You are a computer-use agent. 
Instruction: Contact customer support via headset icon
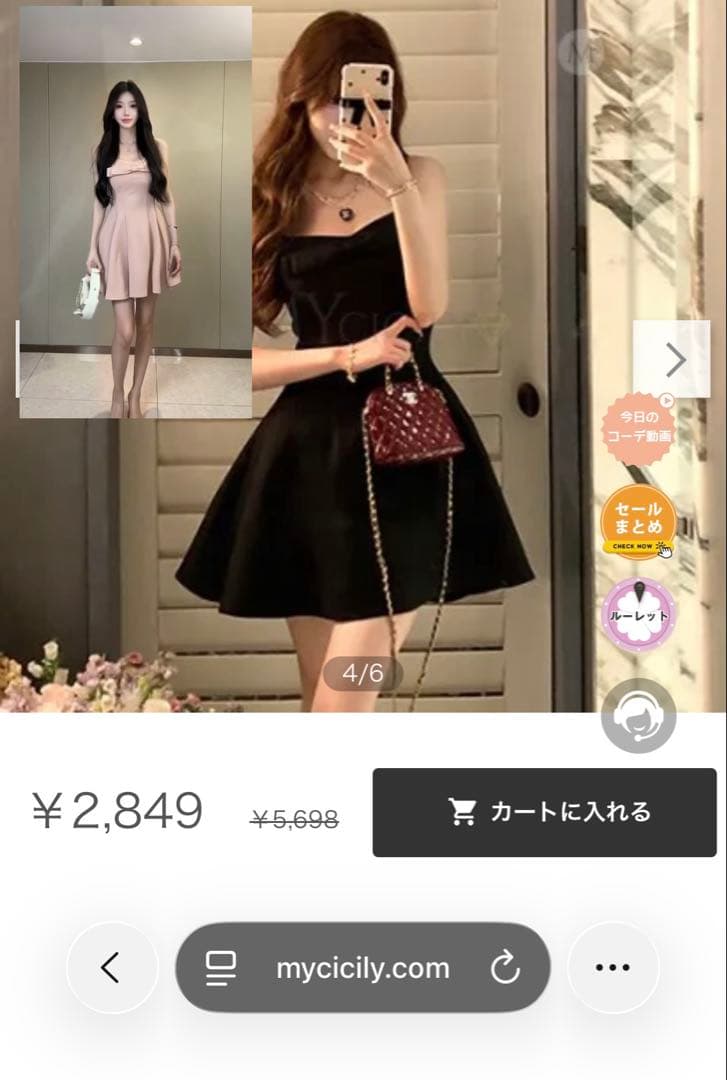tap(638, 716)
